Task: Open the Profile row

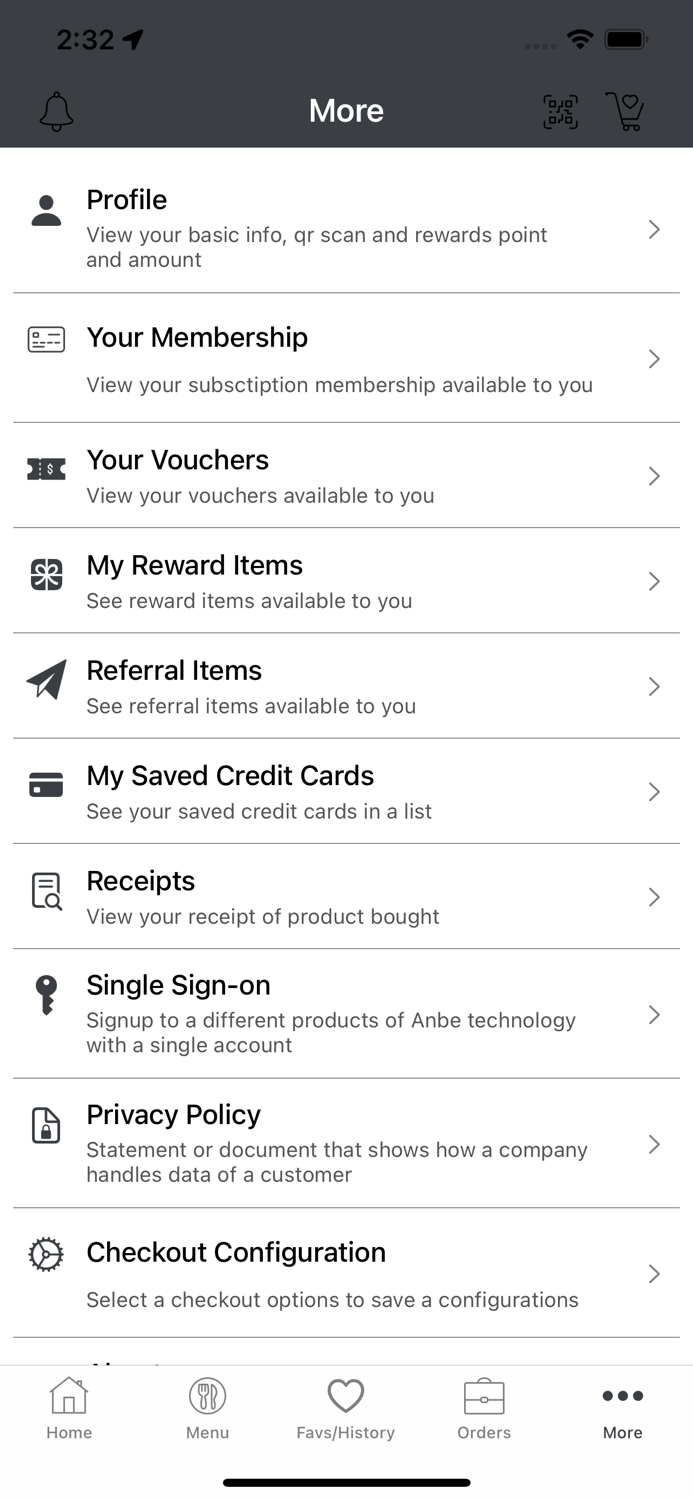Action: tap(346, 229)
